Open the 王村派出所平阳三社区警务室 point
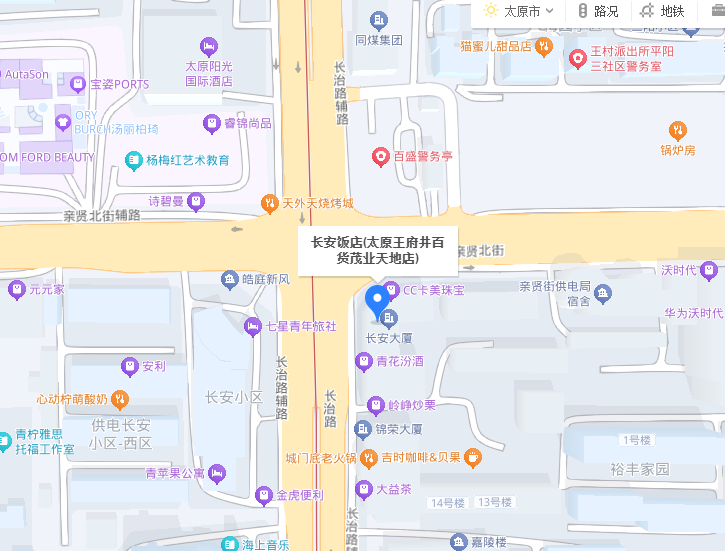Viewport: 725px width, 551px height. coord(577,58)
